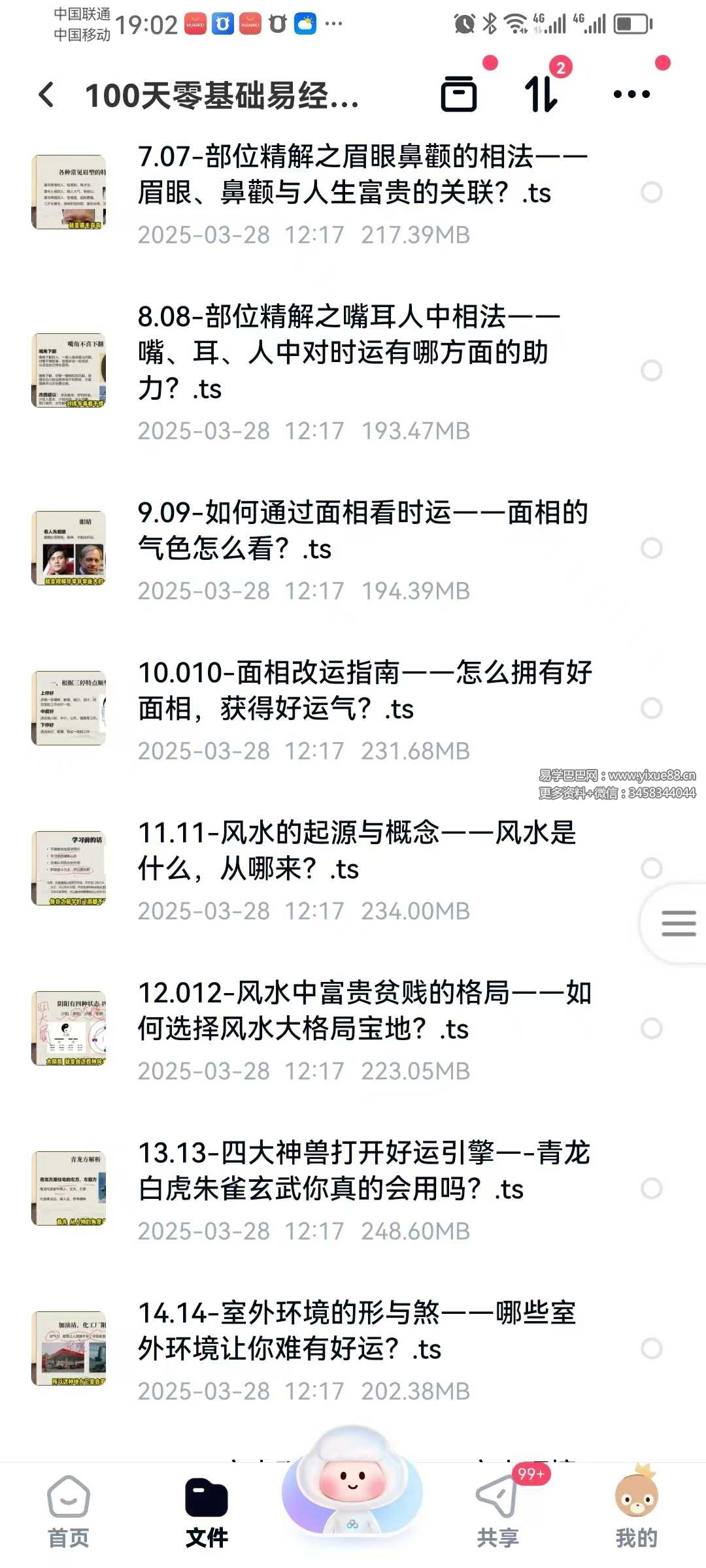Open the center assistant mascot button
The width and height of the screenshot is (706, 1568).
coord(352,1490)
